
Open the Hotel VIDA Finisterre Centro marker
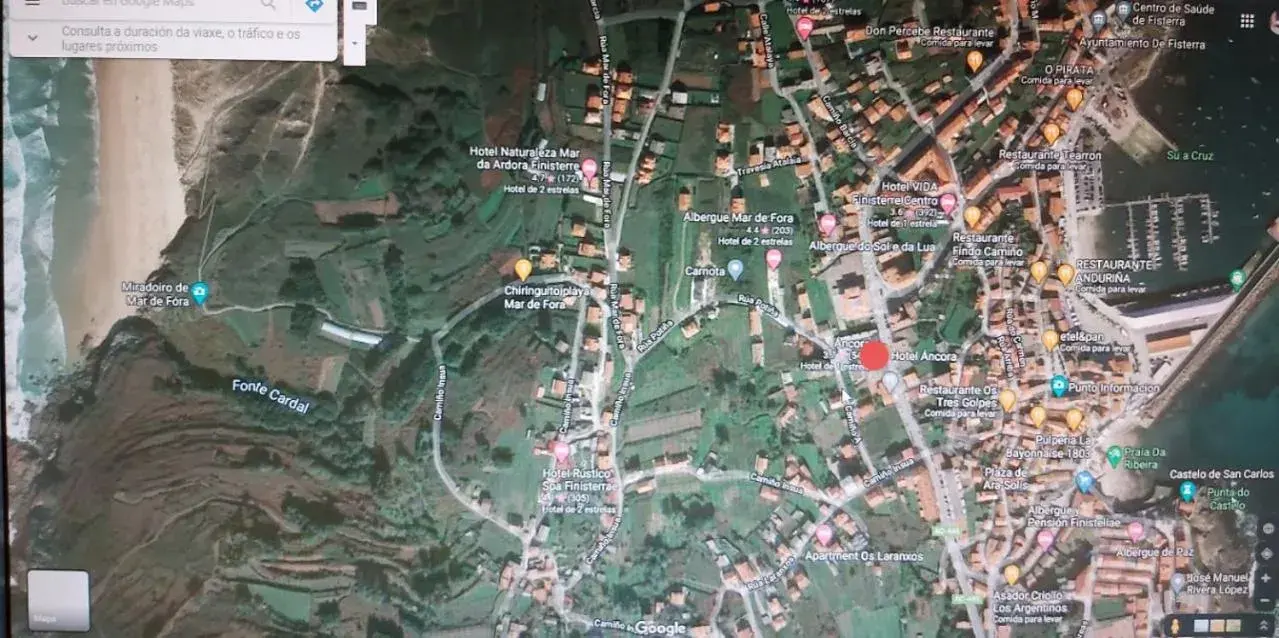point(947,203)
